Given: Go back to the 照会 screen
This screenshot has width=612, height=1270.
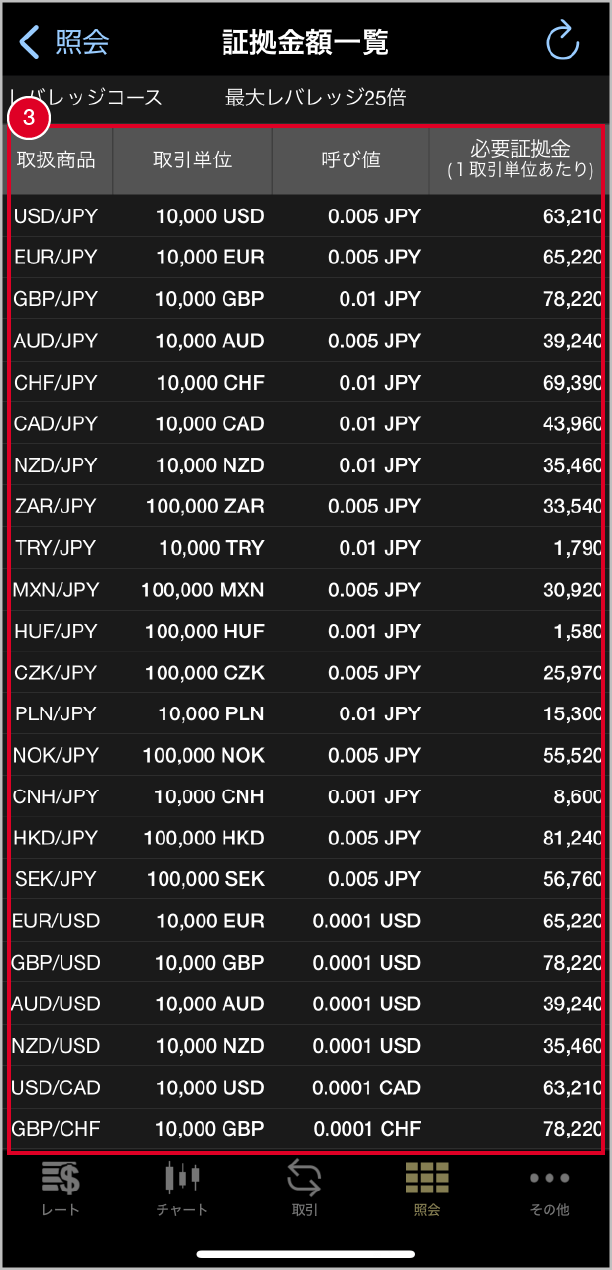Looking at the screenshot, I should (x=64, y=42).
